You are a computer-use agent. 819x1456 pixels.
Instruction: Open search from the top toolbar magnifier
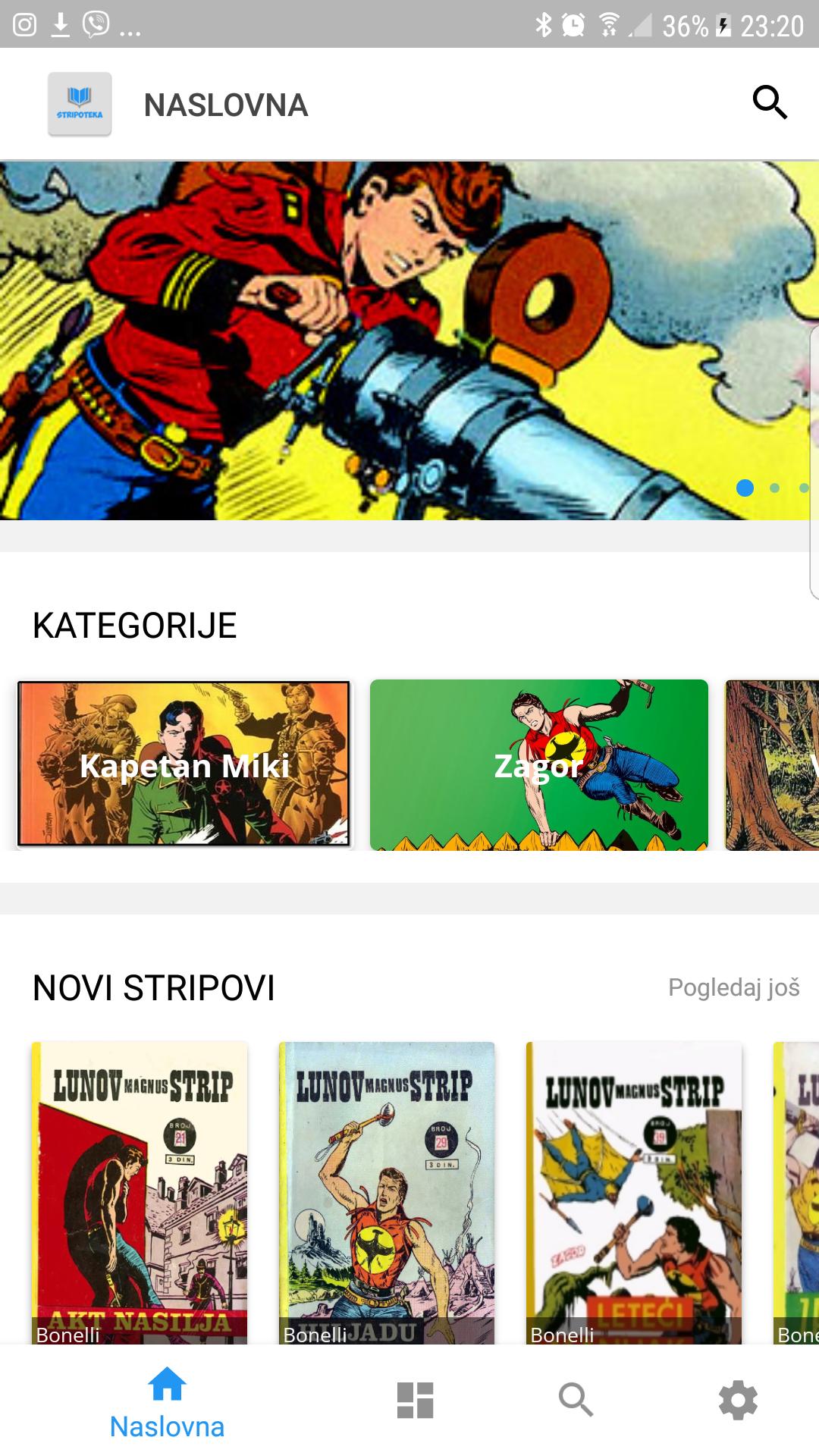point(770,102)
